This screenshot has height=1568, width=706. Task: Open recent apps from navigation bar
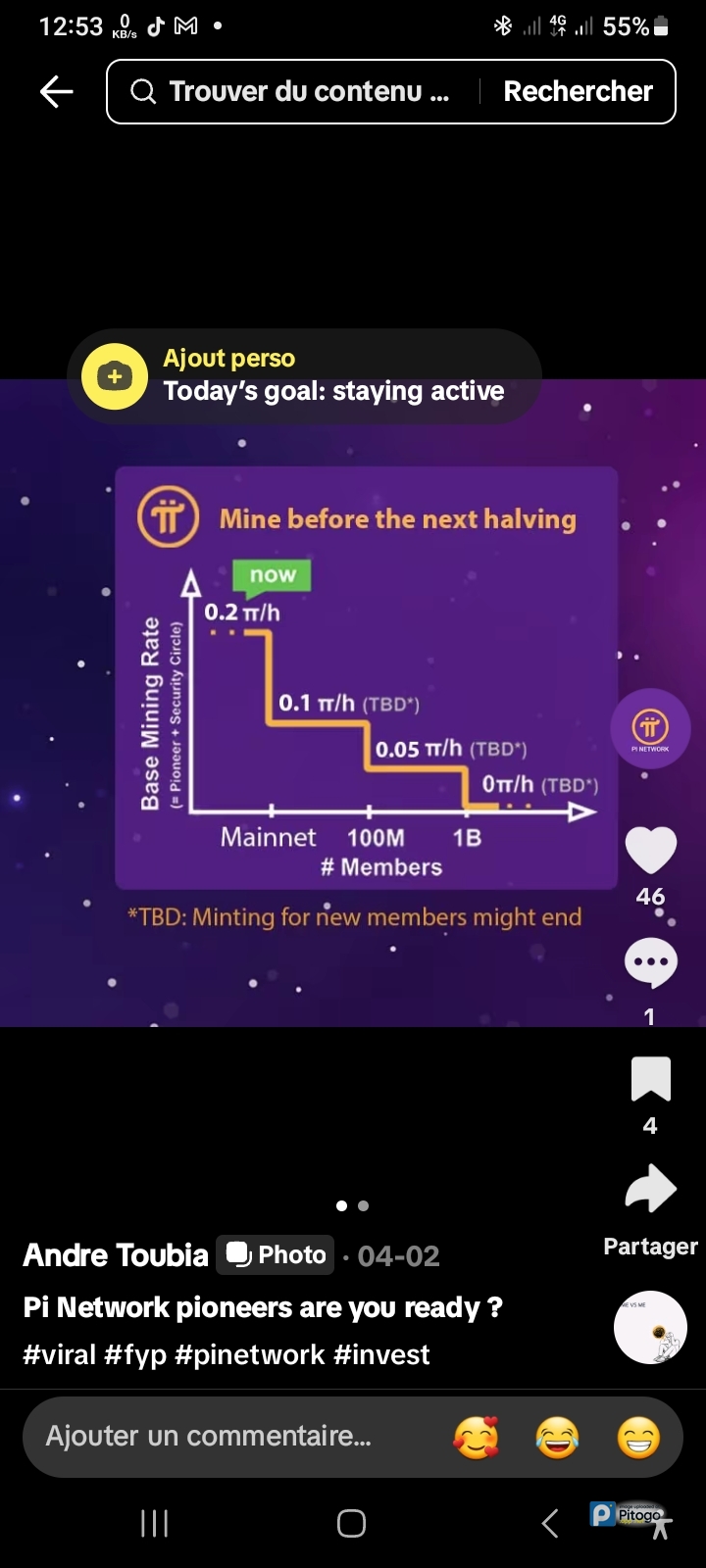coord(155,1523)
